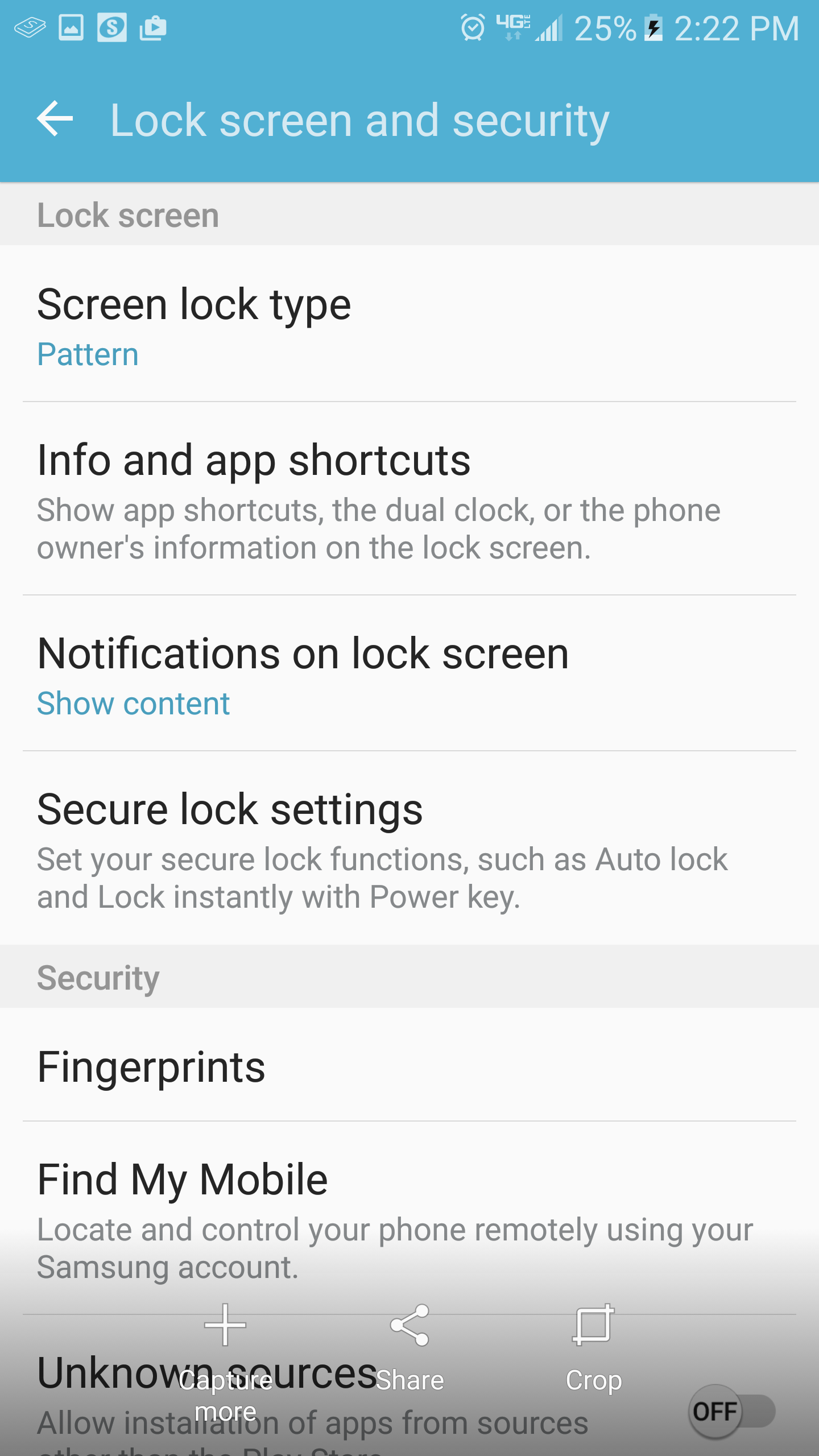Open Info and app shortcuts
This screenshot has width=819, height=1456.
(x=409, y=499)
